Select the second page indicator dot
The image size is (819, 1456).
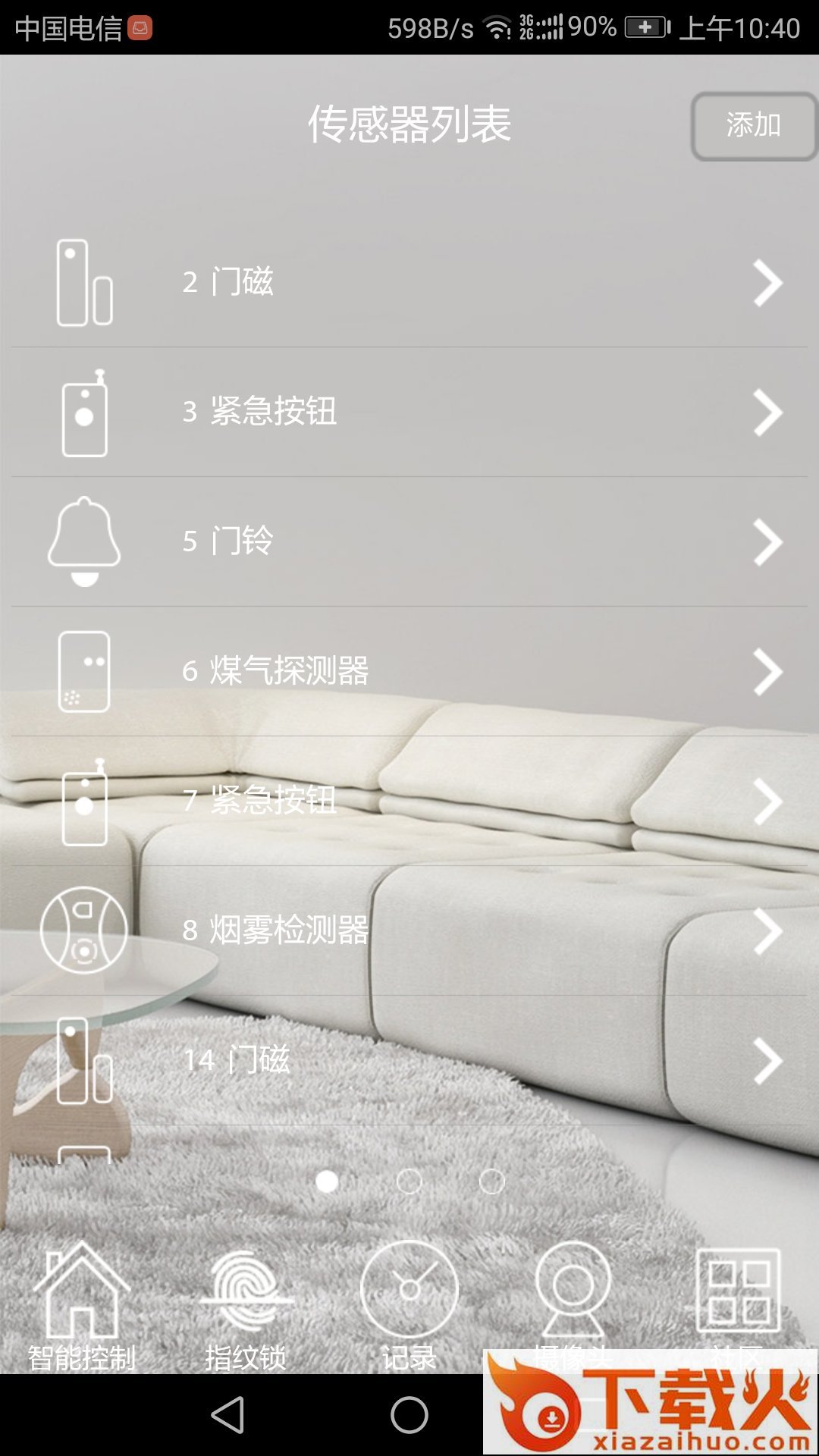coord(409,1181)
